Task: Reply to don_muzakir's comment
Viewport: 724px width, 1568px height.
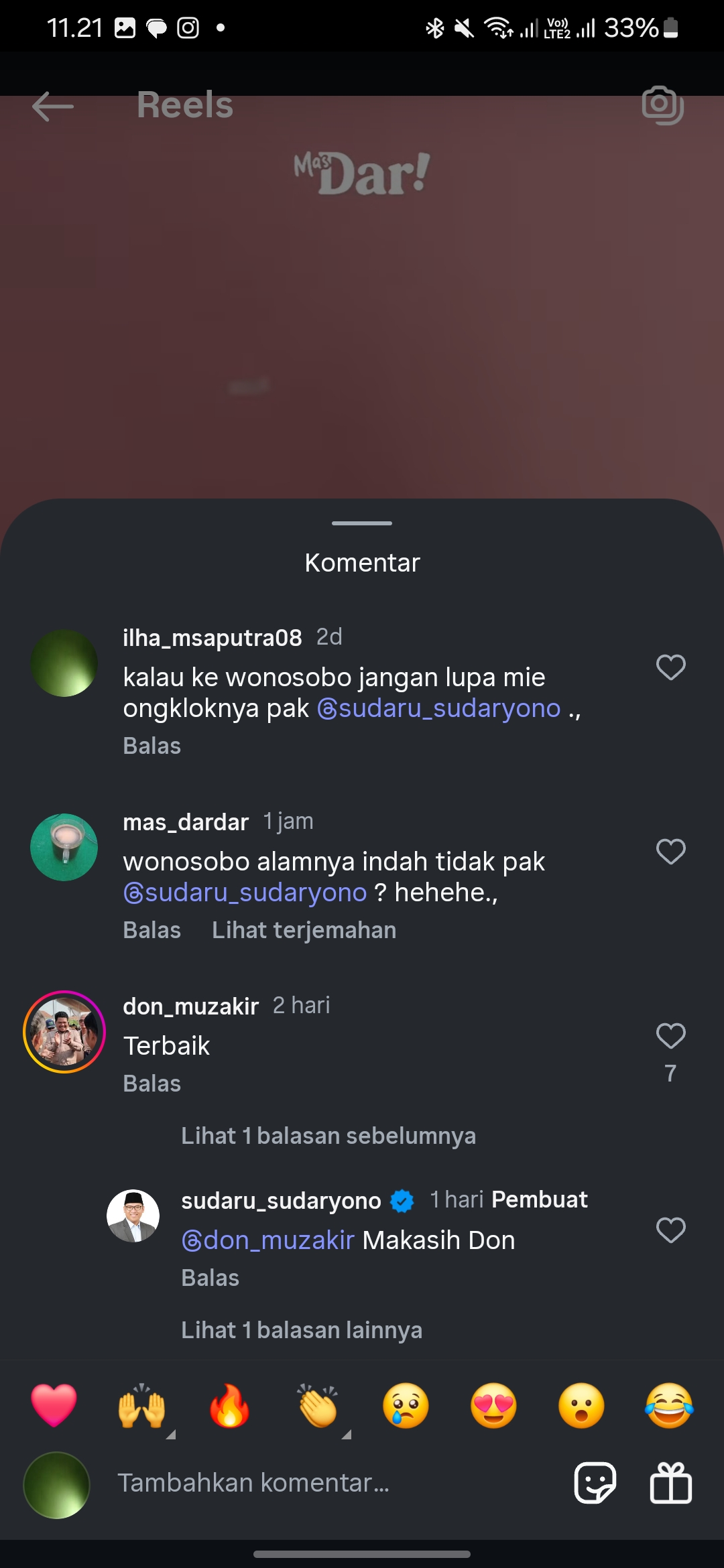Action: pyautogui.click(x=152, y=1084)
